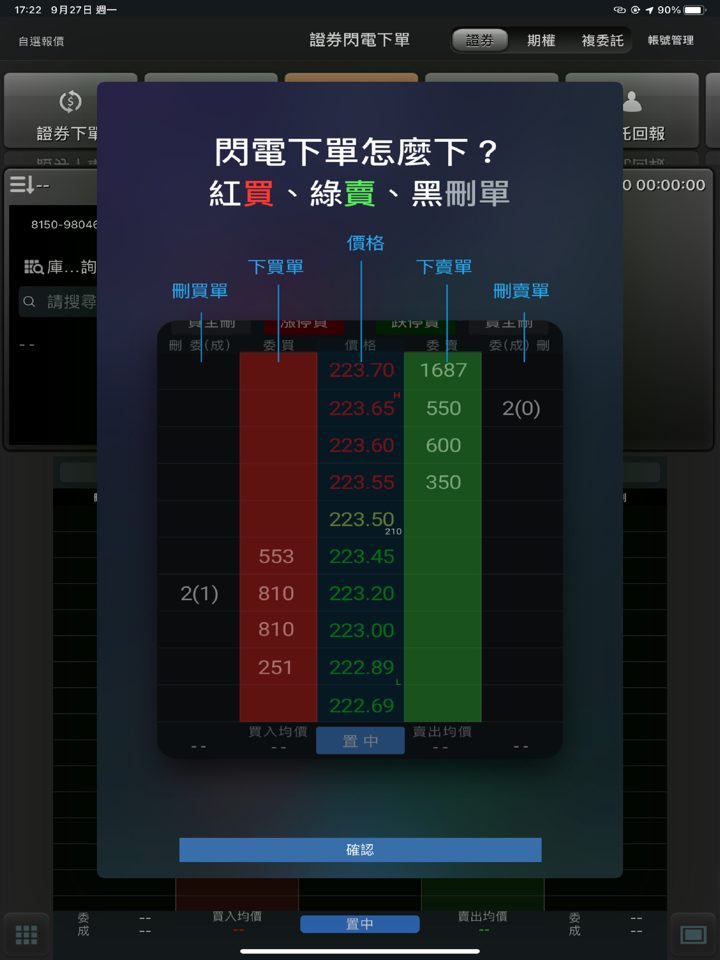Tap the bottom 置中 center button
Screen dimensions: 720x960
tap(360, 924)
